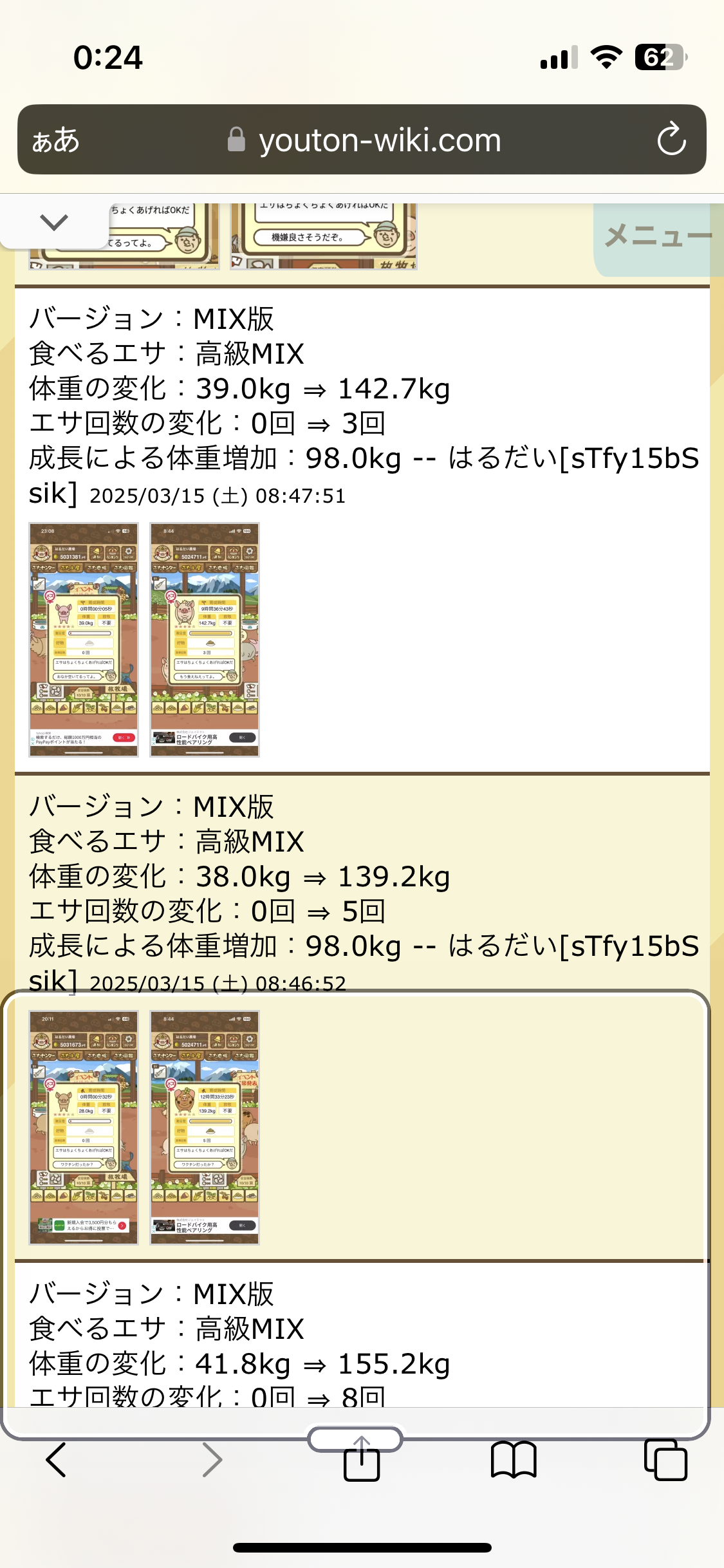View the 20:11 screenshot in the 38.0kg post

pyautogui.click(x=84, y=1128)
